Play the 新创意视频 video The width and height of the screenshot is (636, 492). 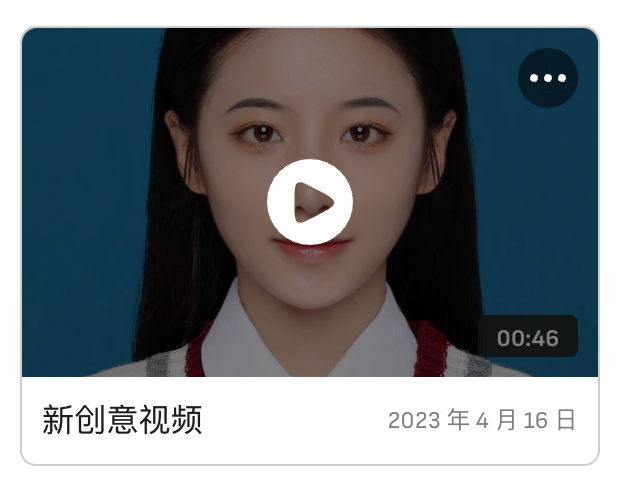pos(310,202)
